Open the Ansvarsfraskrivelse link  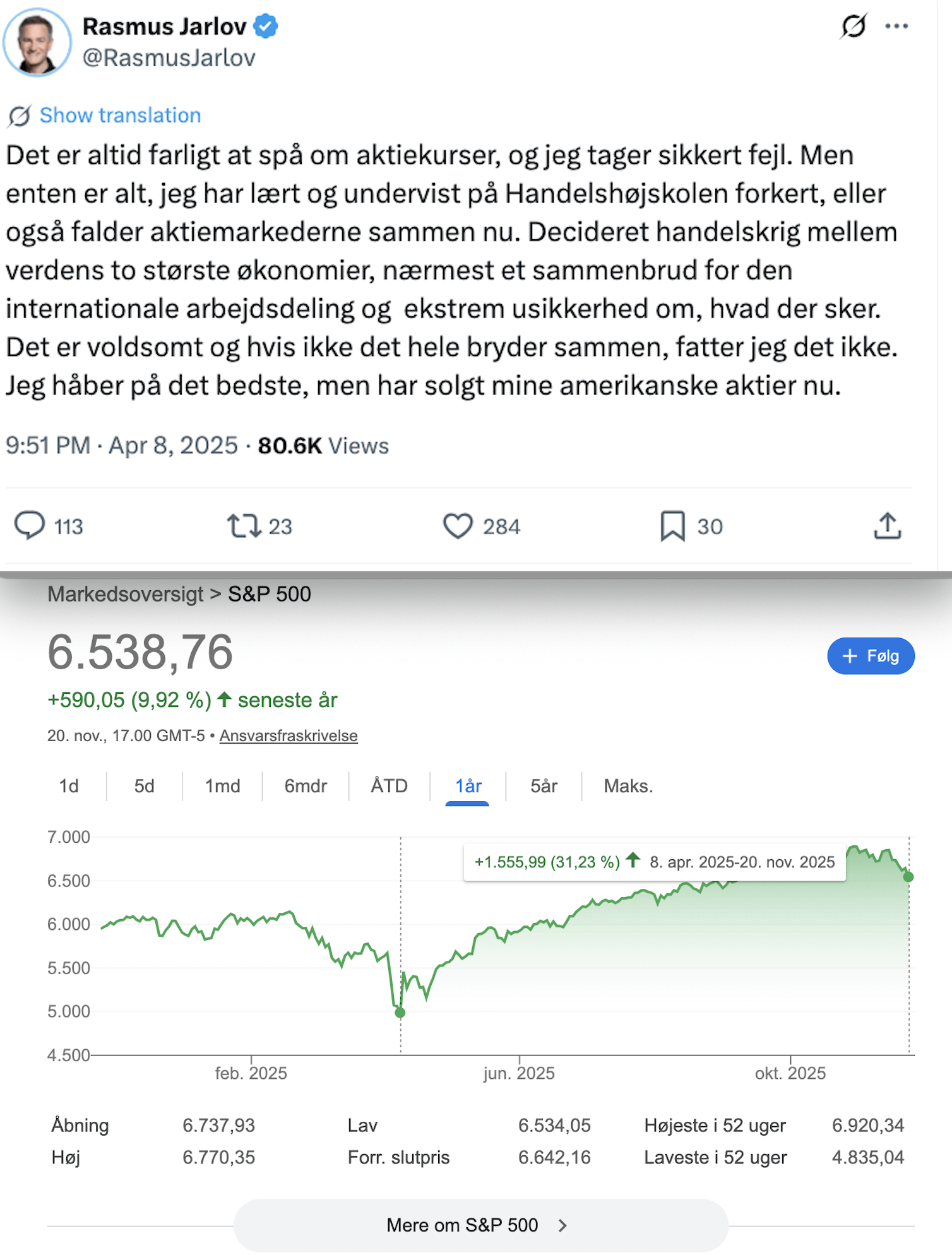tap(289, 735)
